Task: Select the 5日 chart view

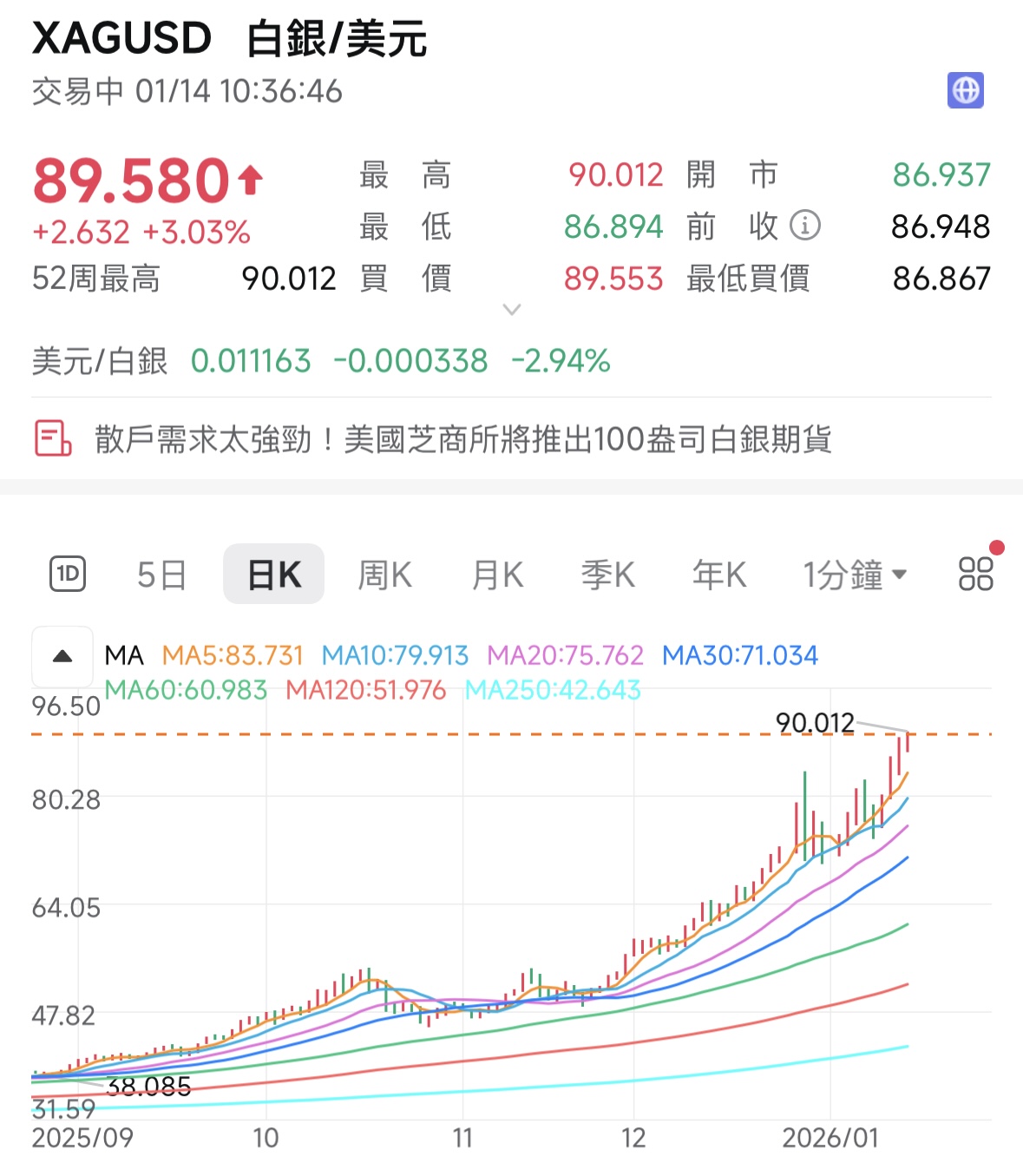Action: pyautogui.click(x=161, y=574)
